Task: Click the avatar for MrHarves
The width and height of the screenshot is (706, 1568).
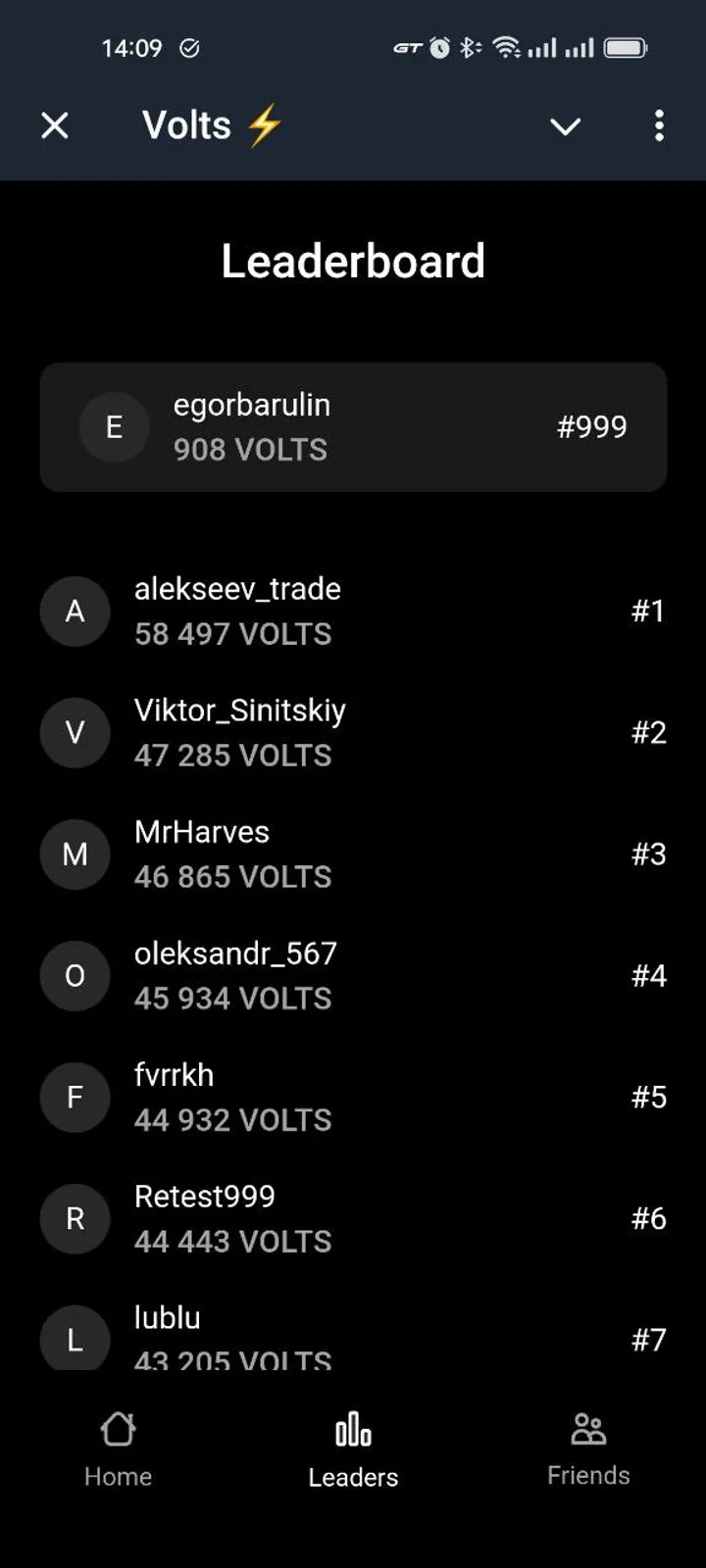Action: point(75,855)
